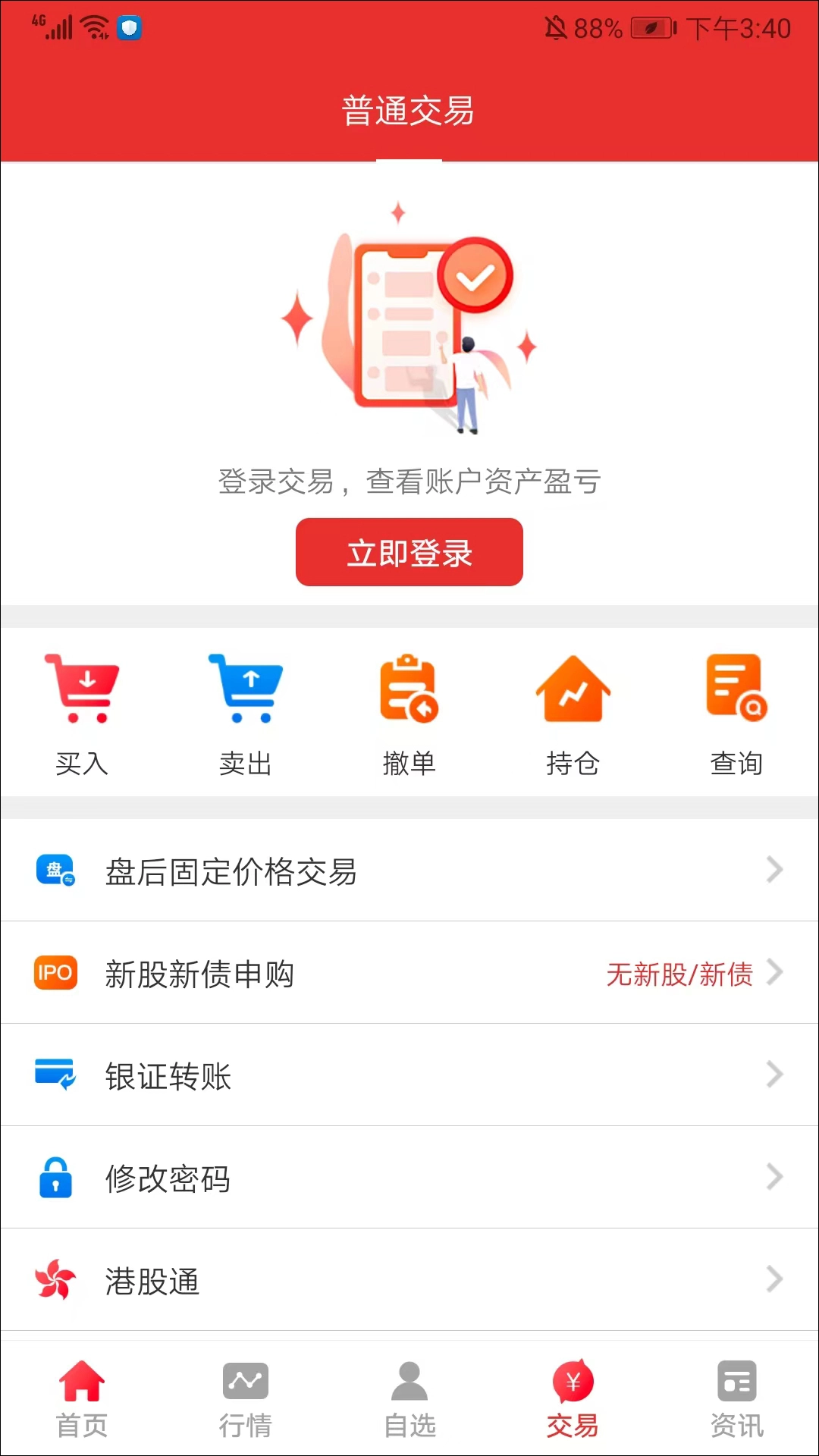Open the 查询 query shortcut
The height and width of the screenshot is (1456, 819).
pos(736,713)
